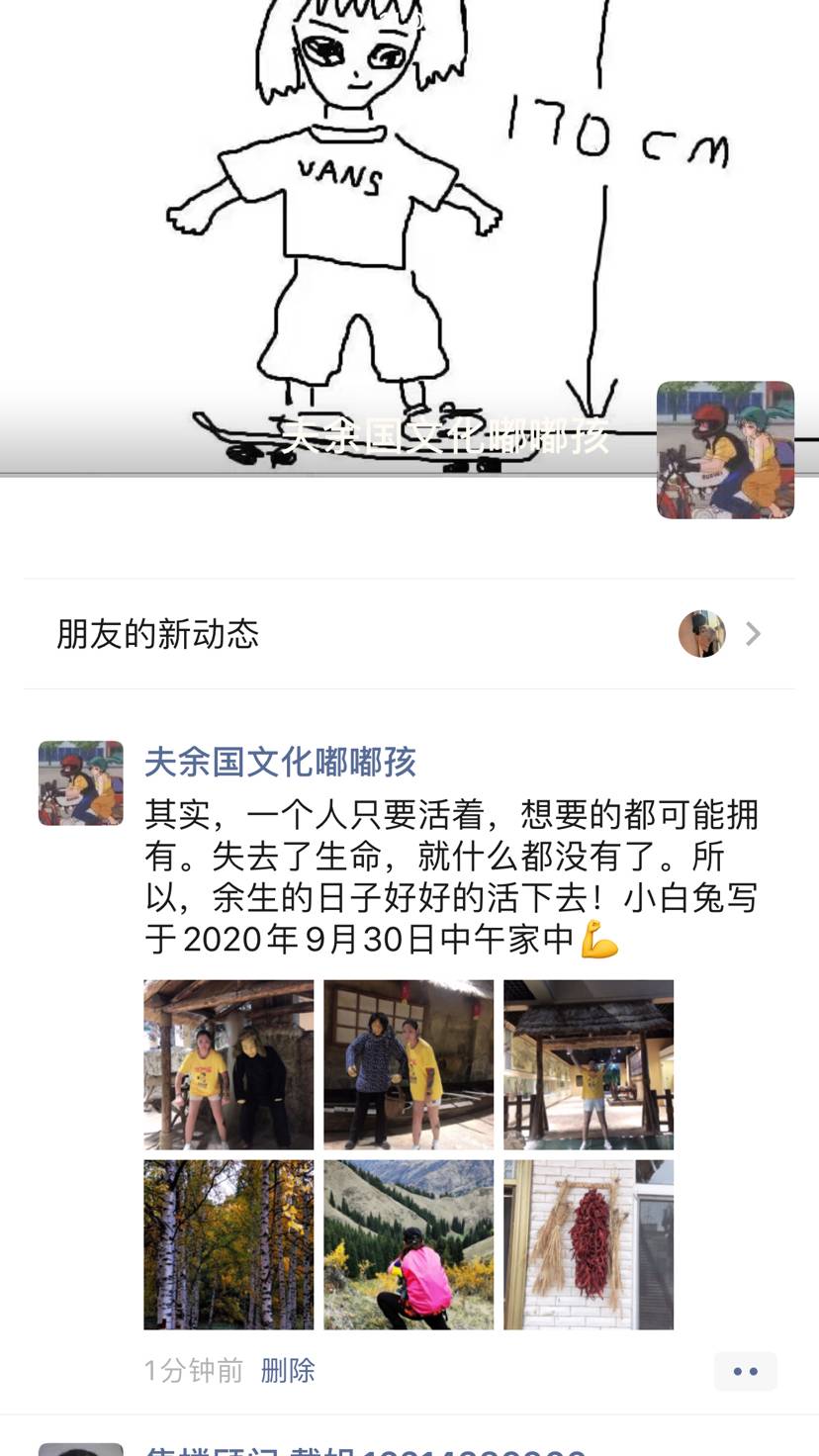The image size is (819, 1456).
Task: Open the pink backpack hiker photo
Action: tap(409, 1244)
